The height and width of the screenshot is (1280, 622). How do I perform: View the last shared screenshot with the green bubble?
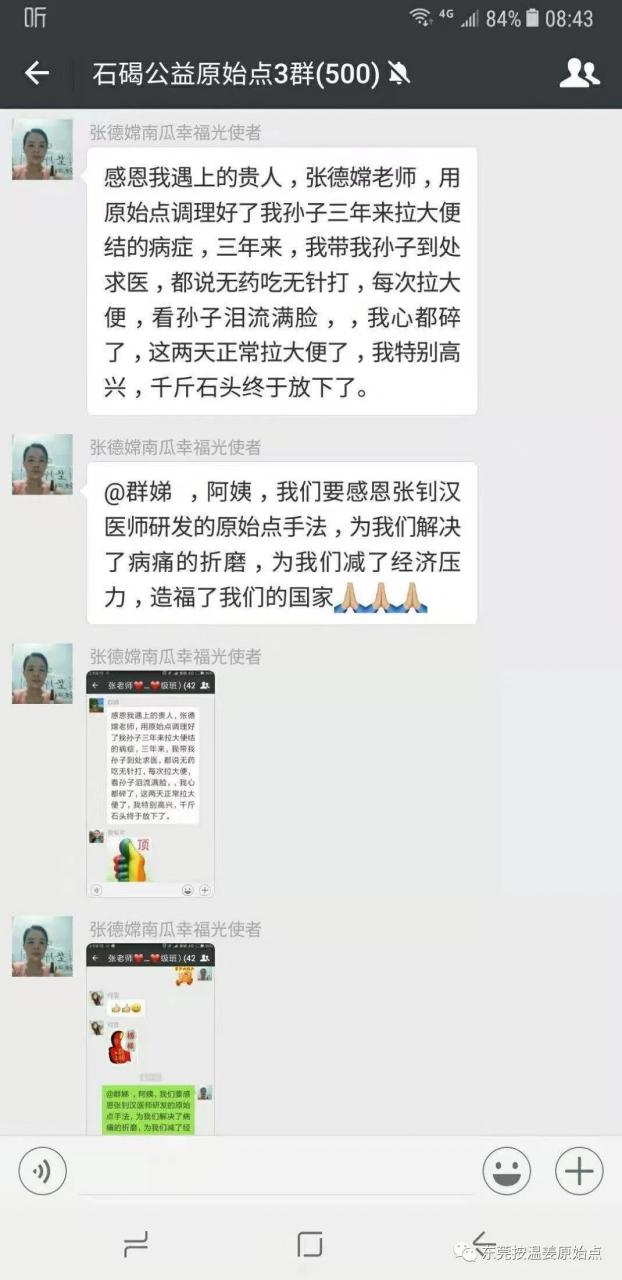click(150, 1038)
